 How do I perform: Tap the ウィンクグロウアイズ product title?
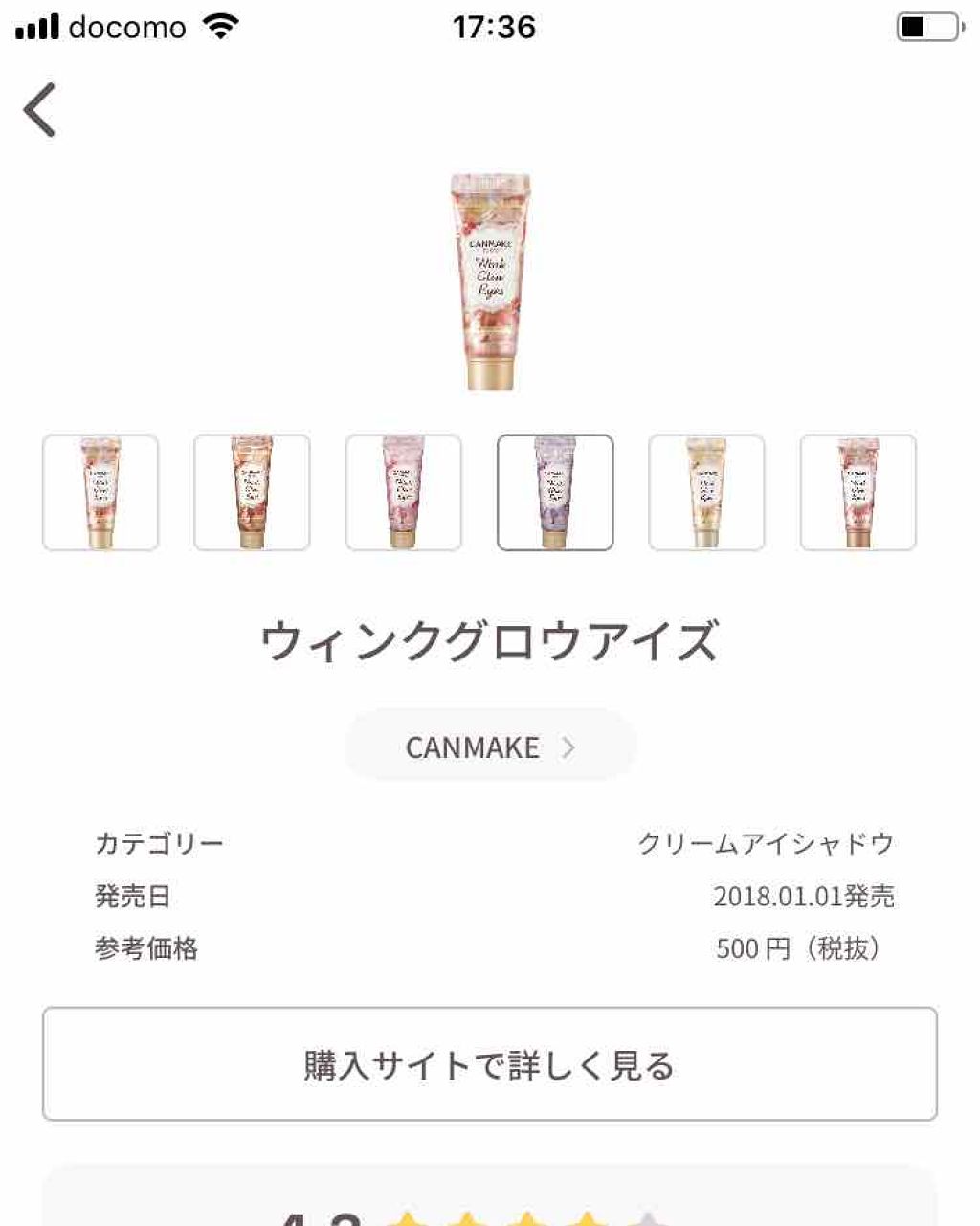click(490, 639)
